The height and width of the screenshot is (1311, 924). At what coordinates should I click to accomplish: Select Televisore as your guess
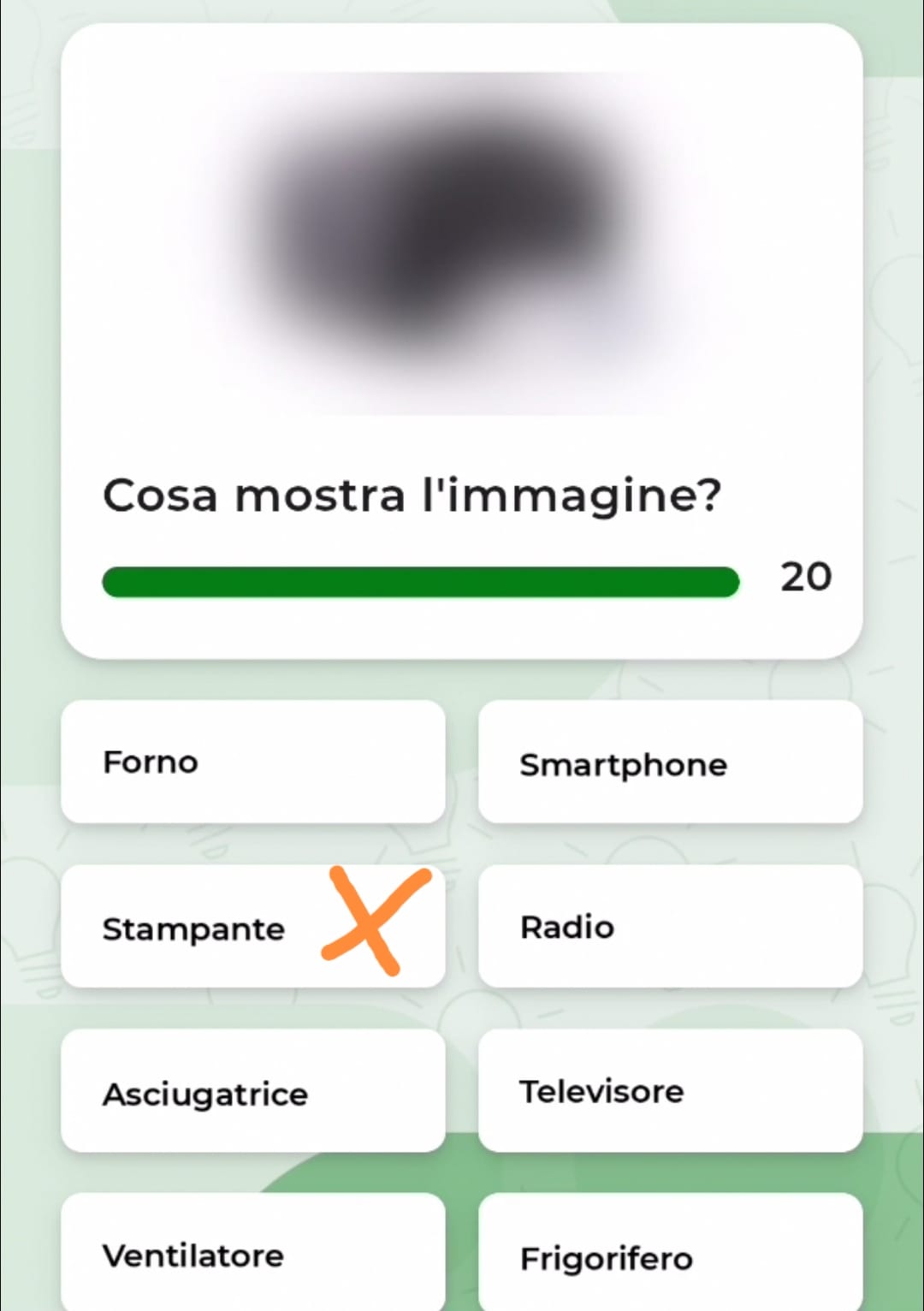pyautogui.click(x=670, y=1091)
